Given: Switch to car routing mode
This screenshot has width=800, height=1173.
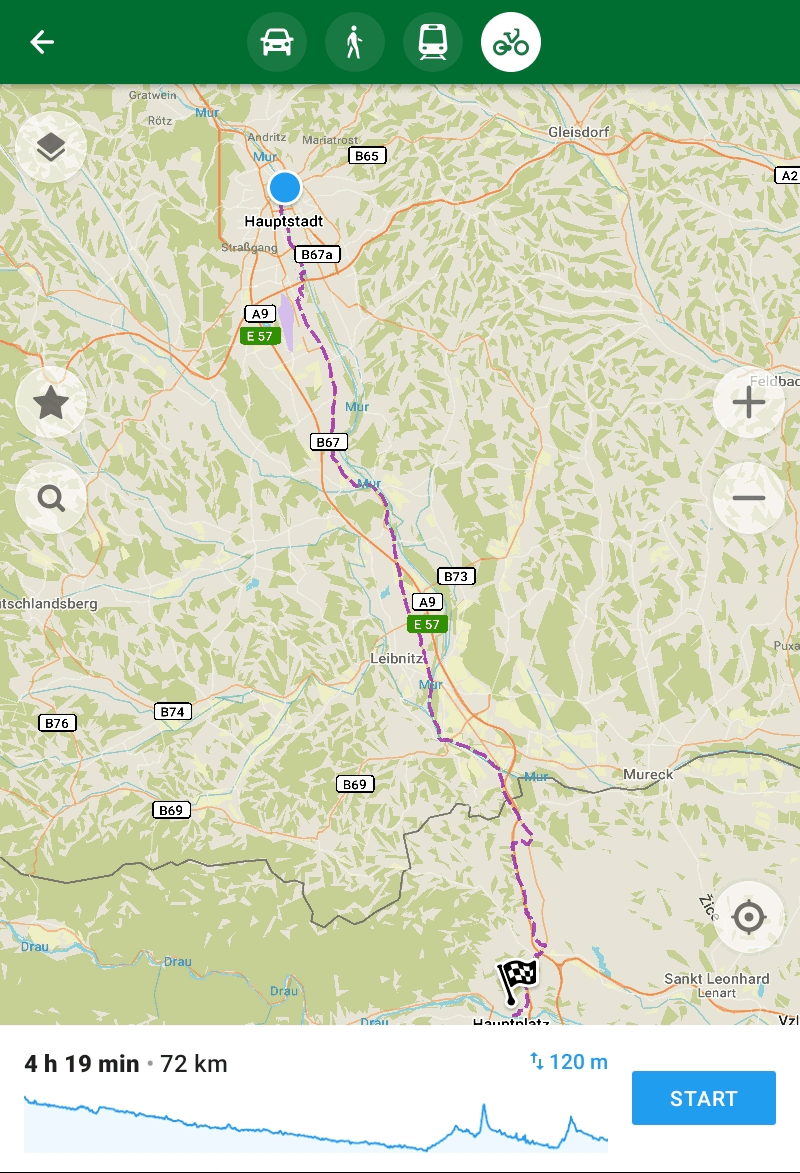Looking at the screenshot, I should click(x=276, y=42).
